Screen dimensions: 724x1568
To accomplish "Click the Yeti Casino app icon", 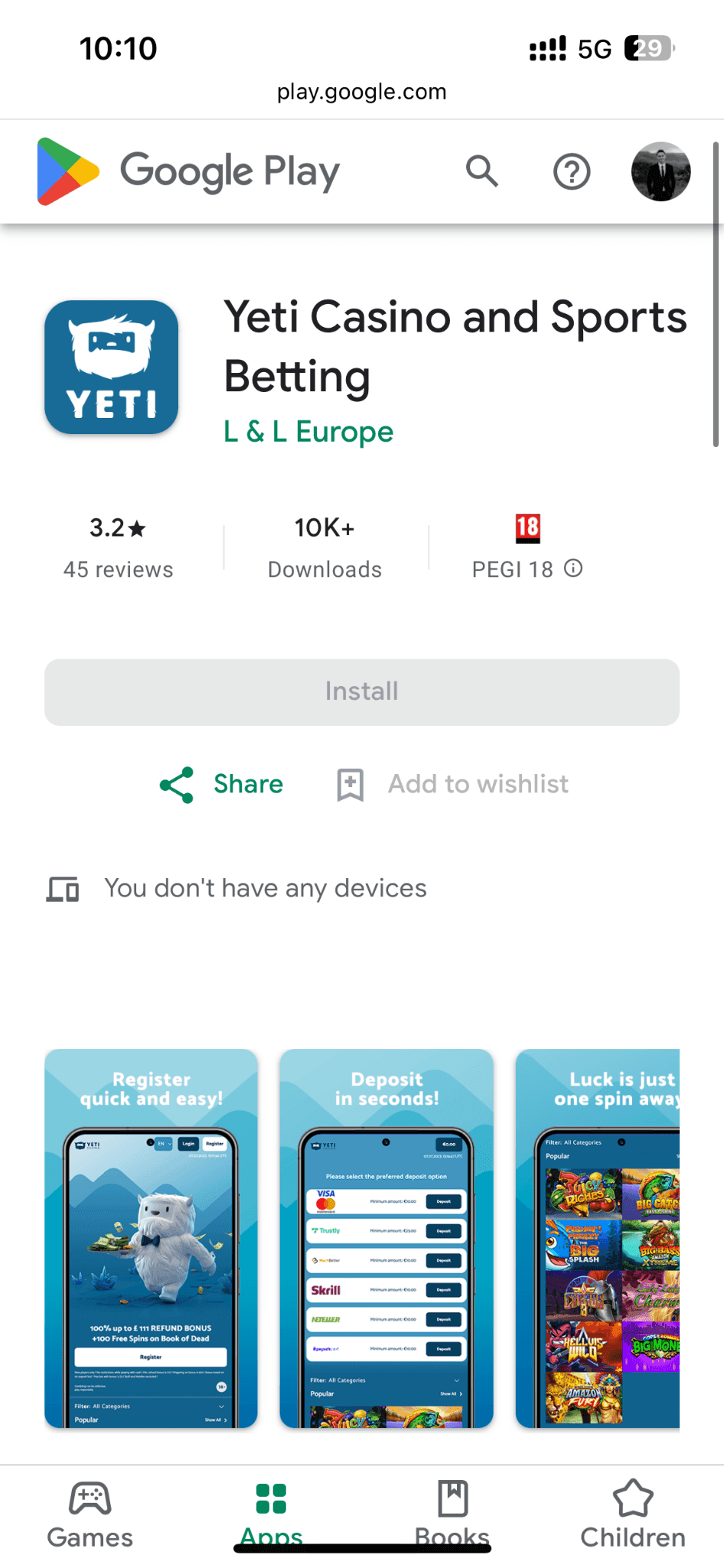I will 110,367.
